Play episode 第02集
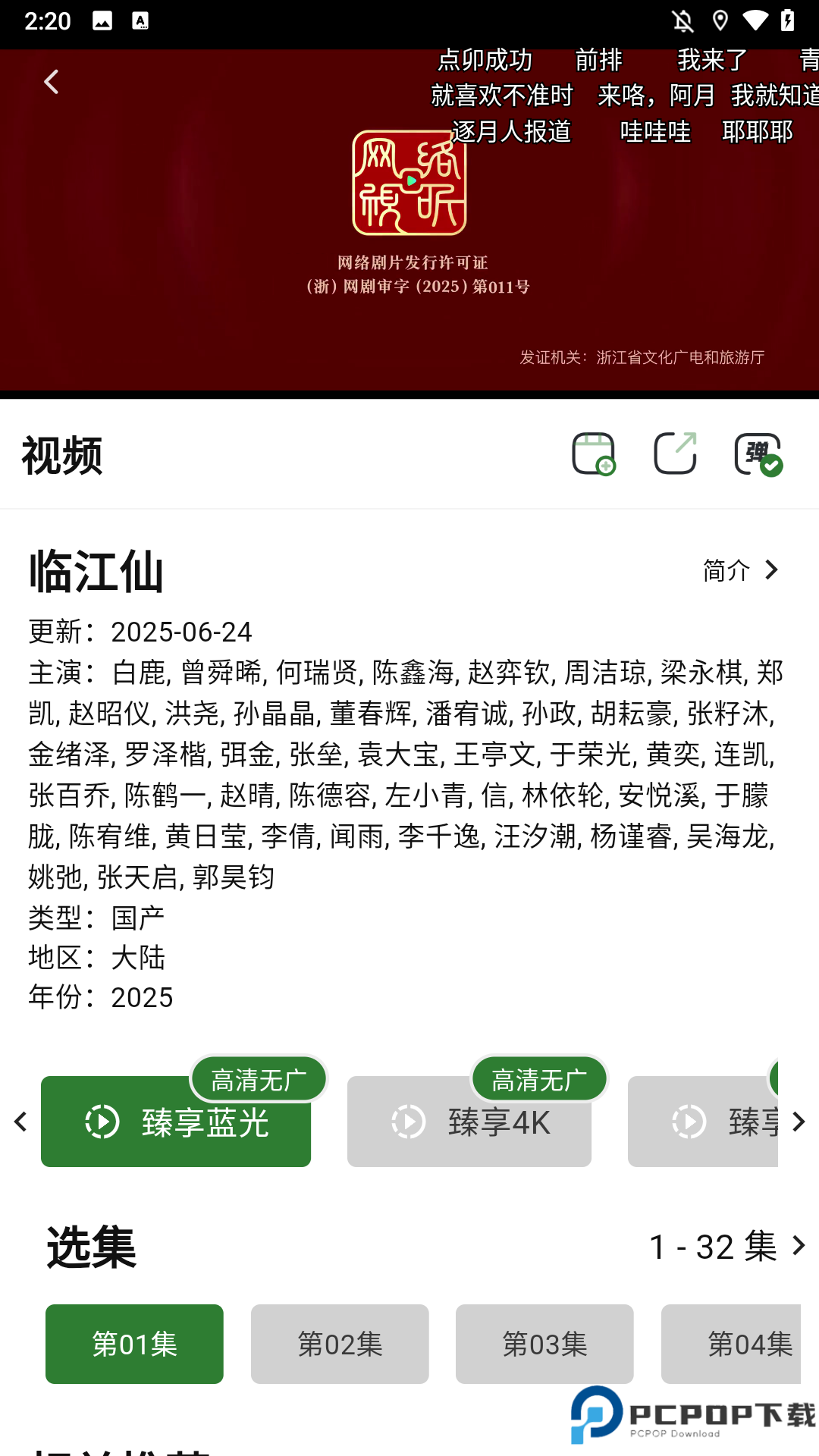Screen dimensions: 819x1456 tap(339, 1344)
